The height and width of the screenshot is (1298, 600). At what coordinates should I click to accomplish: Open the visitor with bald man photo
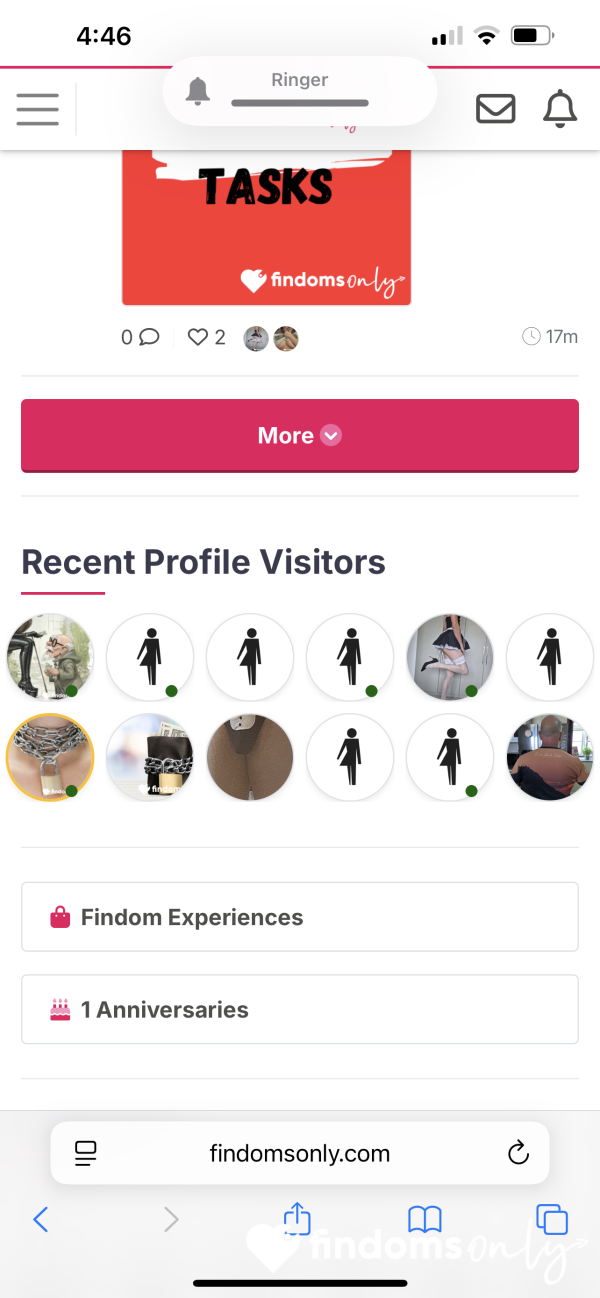coord(550,757)
